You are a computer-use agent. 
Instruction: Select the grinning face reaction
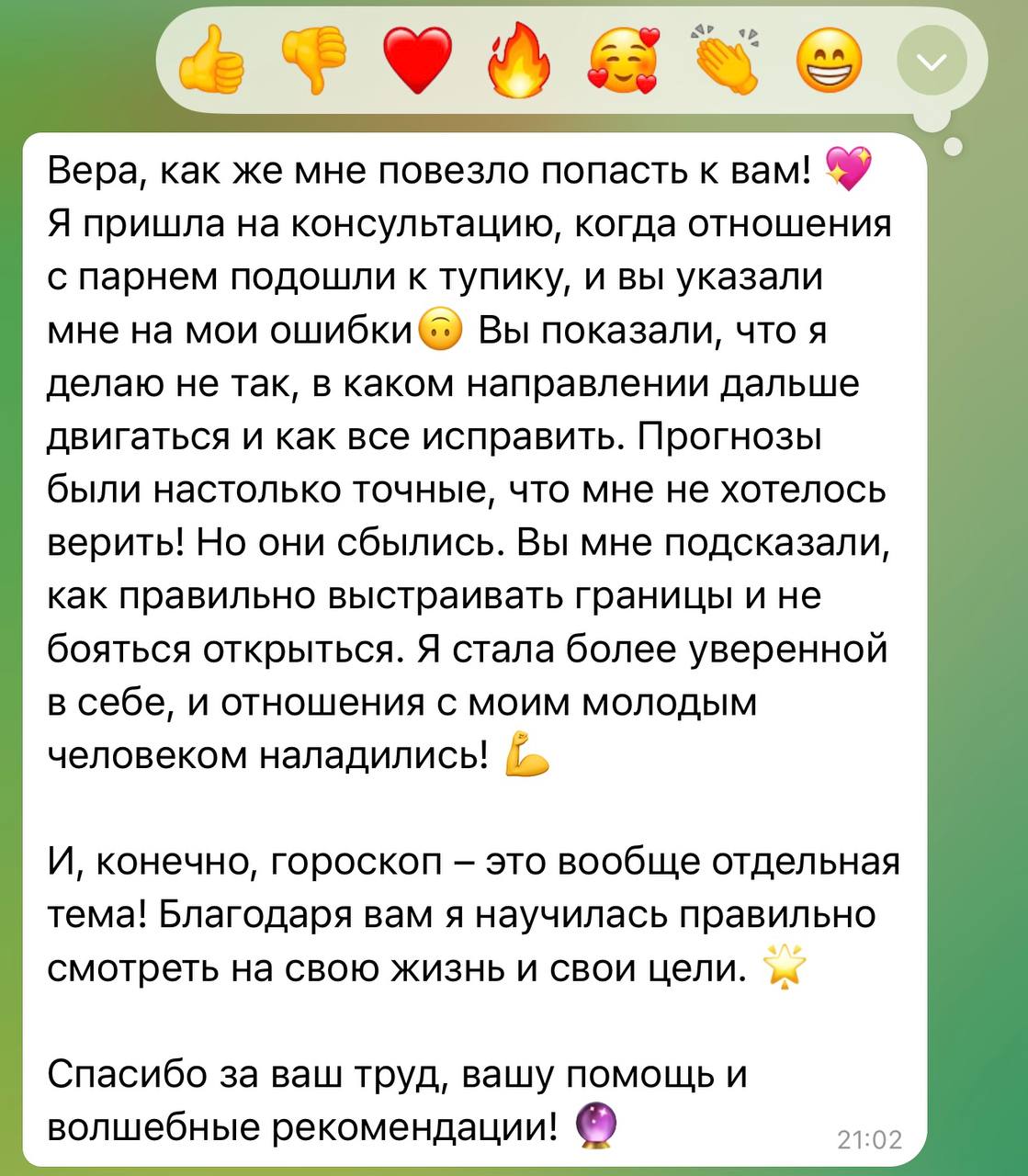click(x=829, y=62)
